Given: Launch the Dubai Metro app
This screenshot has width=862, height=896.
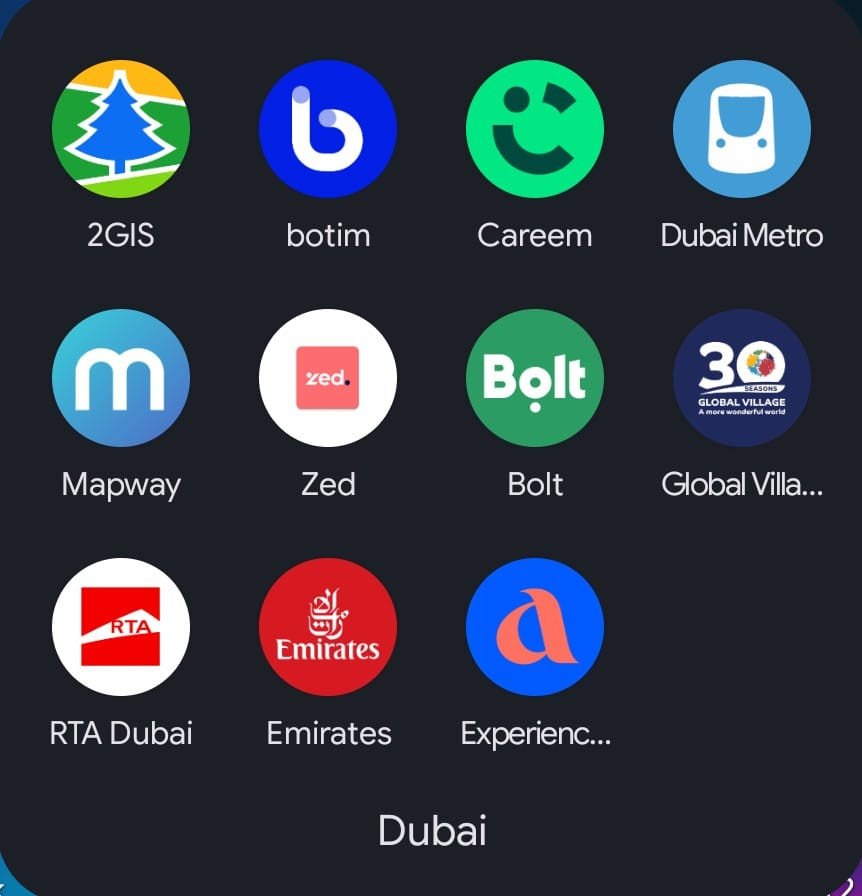Looking at the screenshot, I should (x=741, y=129).
